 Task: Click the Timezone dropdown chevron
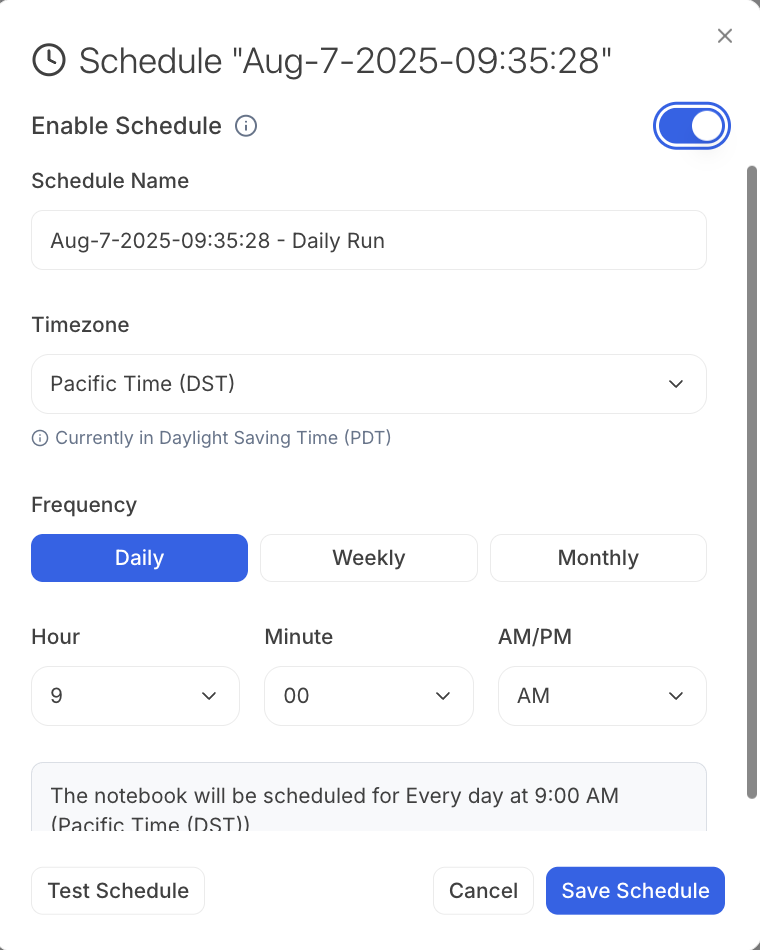676,384
